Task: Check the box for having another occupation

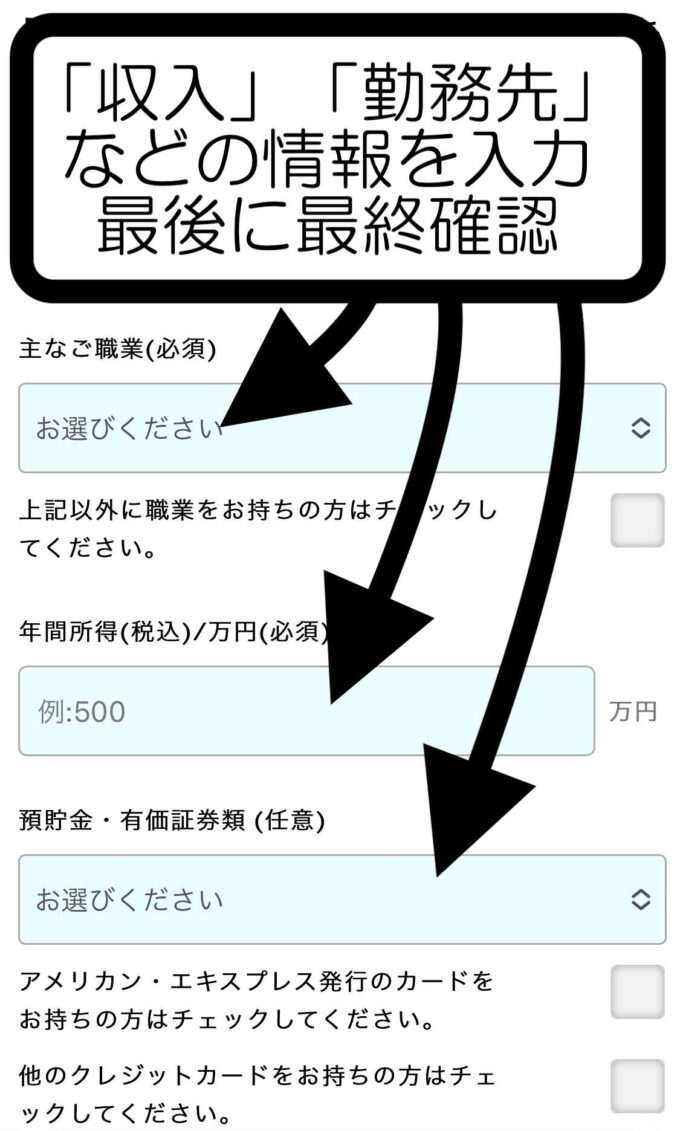Action: (637, 520)
